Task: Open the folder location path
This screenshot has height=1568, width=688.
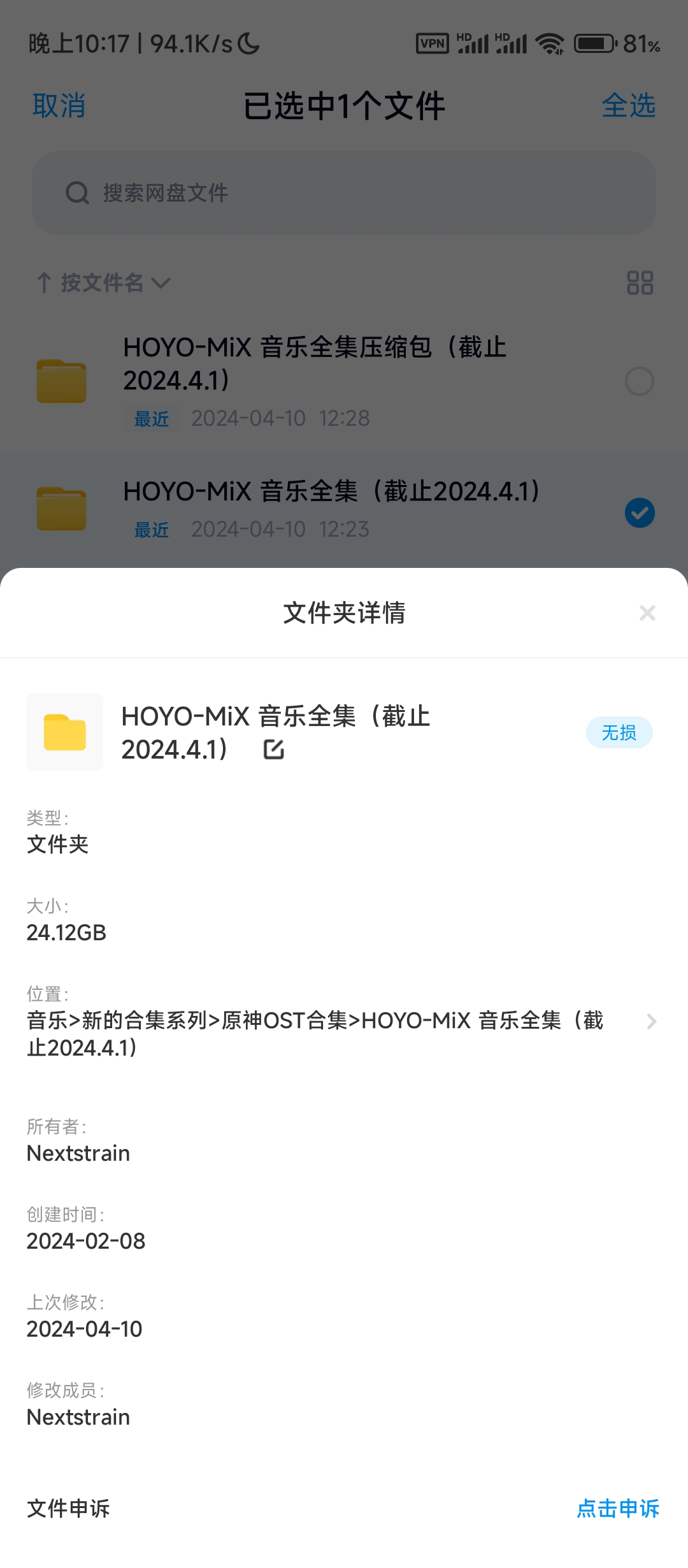Action: point(344,1034)
